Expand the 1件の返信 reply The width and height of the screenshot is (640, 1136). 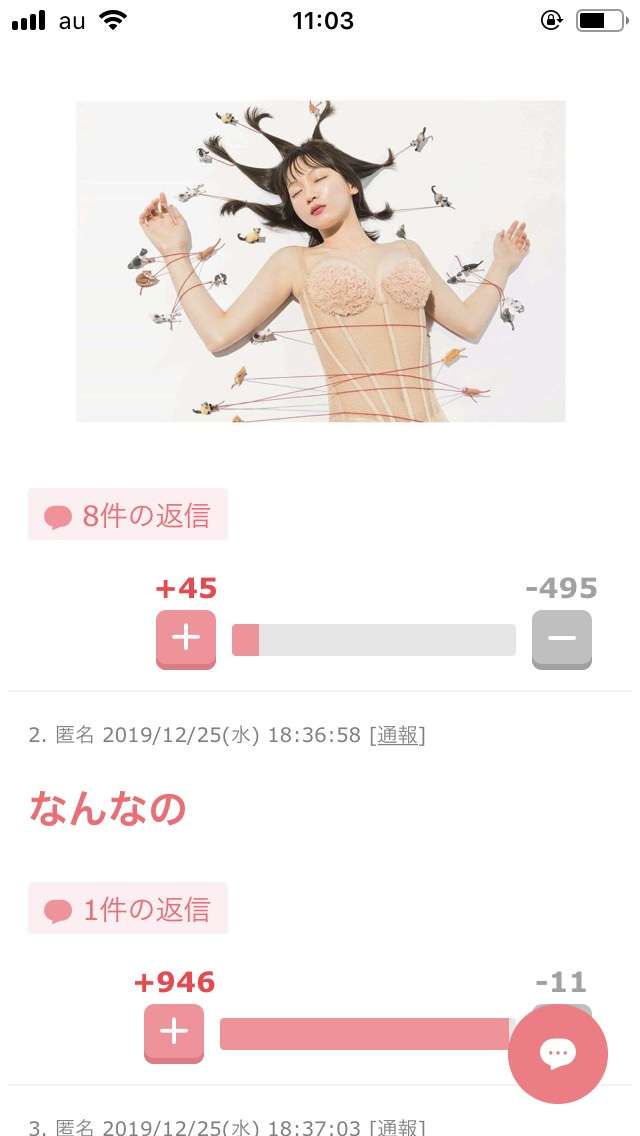point(128,909)
